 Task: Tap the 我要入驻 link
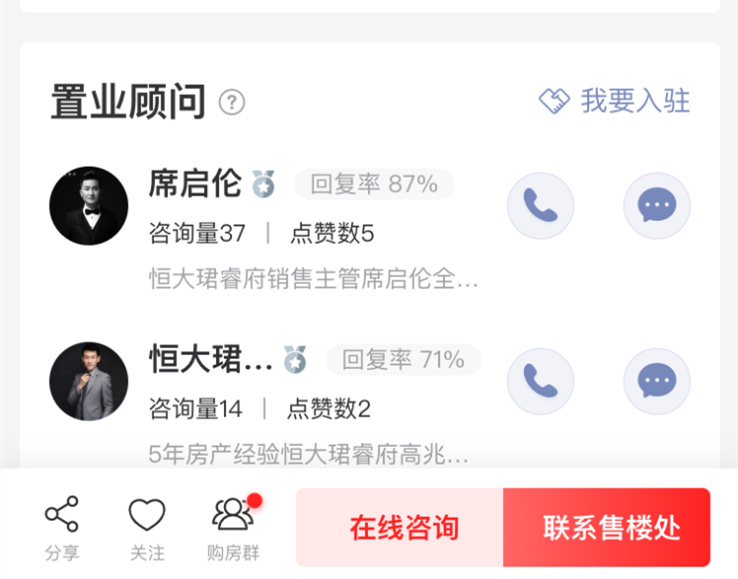614,101
